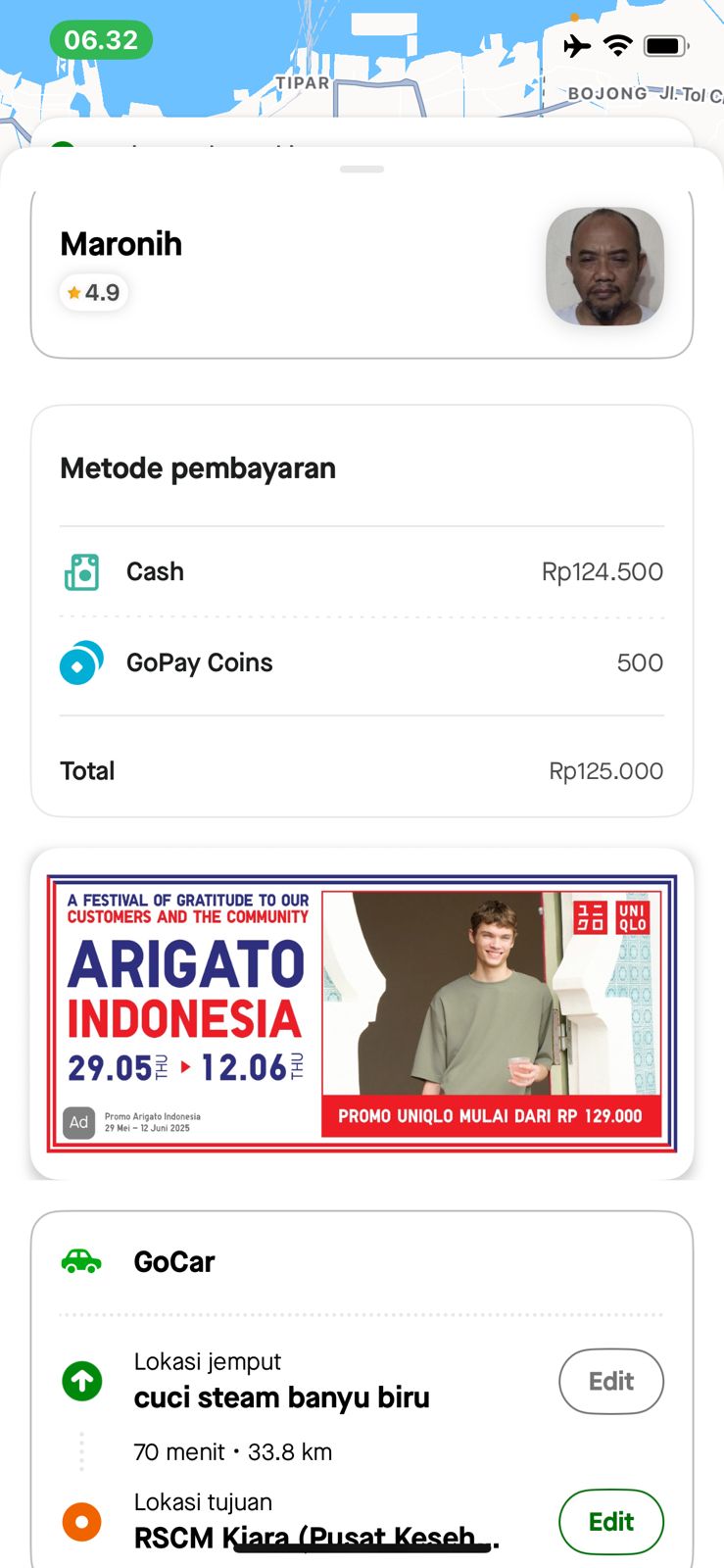Screen dimensions: 724x1568
Task: Open the Uniqlo Arigato Indonesia ad banner
Action: pyautogui.click(x=362, y=1012)
